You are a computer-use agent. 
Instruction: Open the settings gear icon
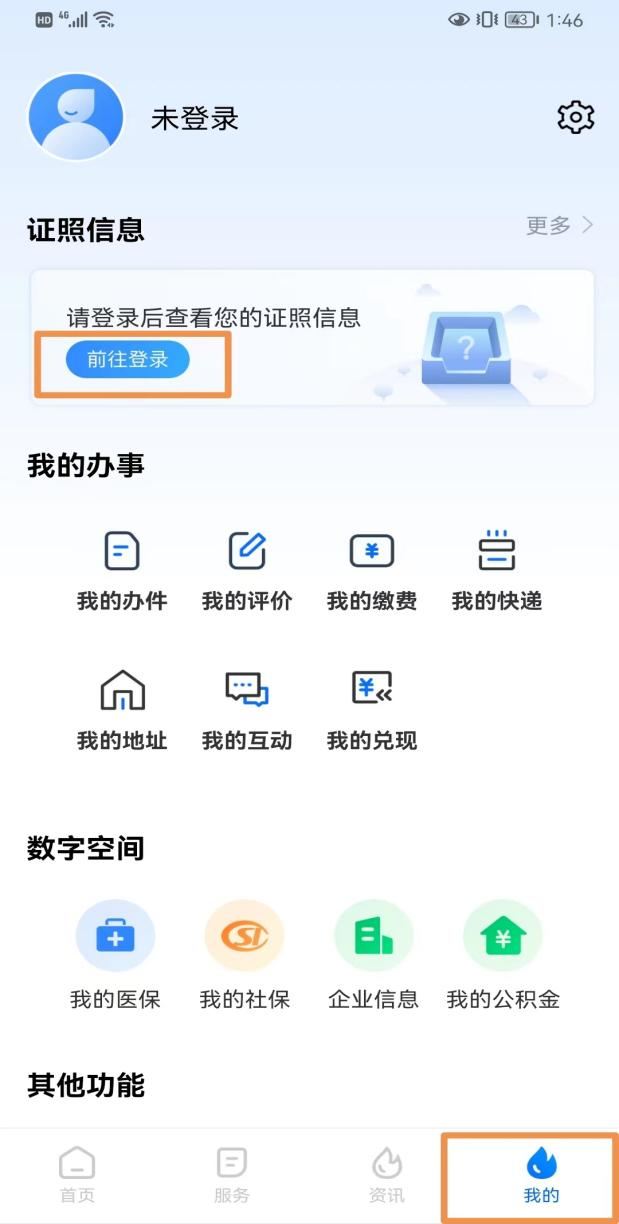pyautogui.click(x=575, y=118)
